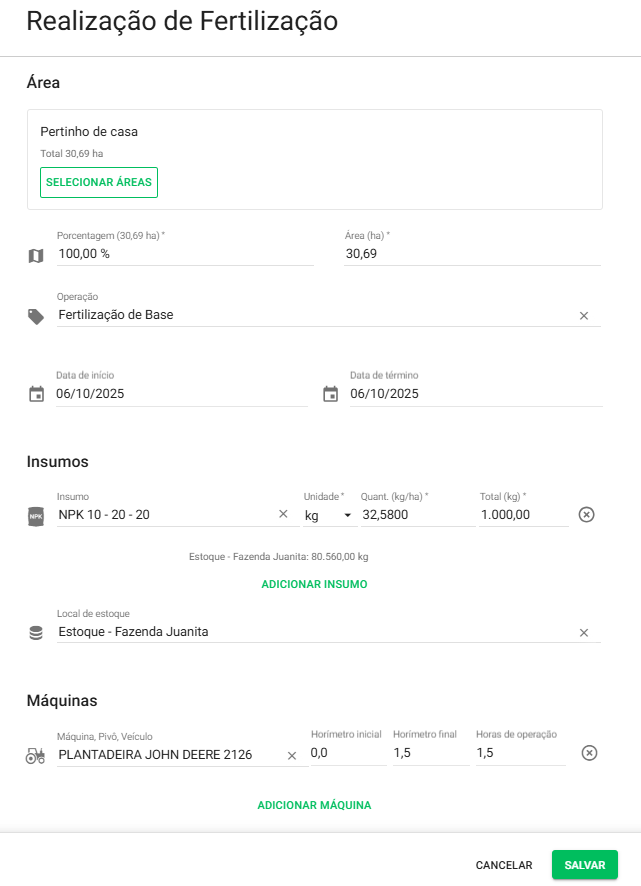
Task: Open the Unidade kg dropdown
Action: 328,515
